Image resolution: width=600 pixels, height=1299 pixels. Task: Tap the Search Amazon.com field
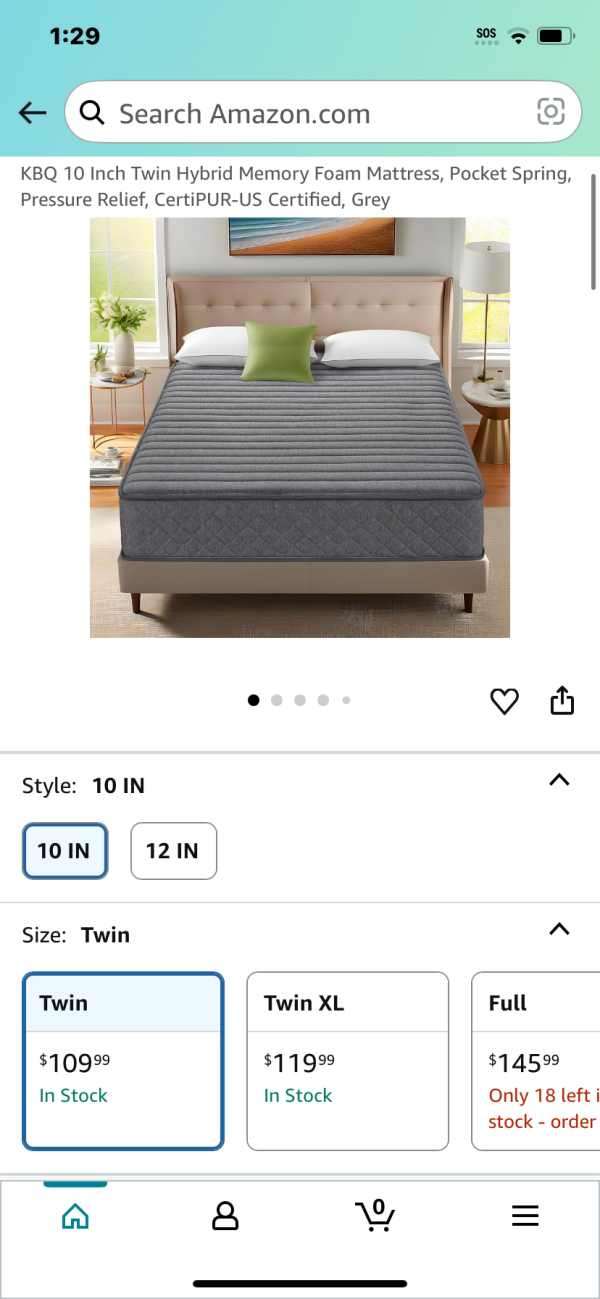[x=300, y=113]
